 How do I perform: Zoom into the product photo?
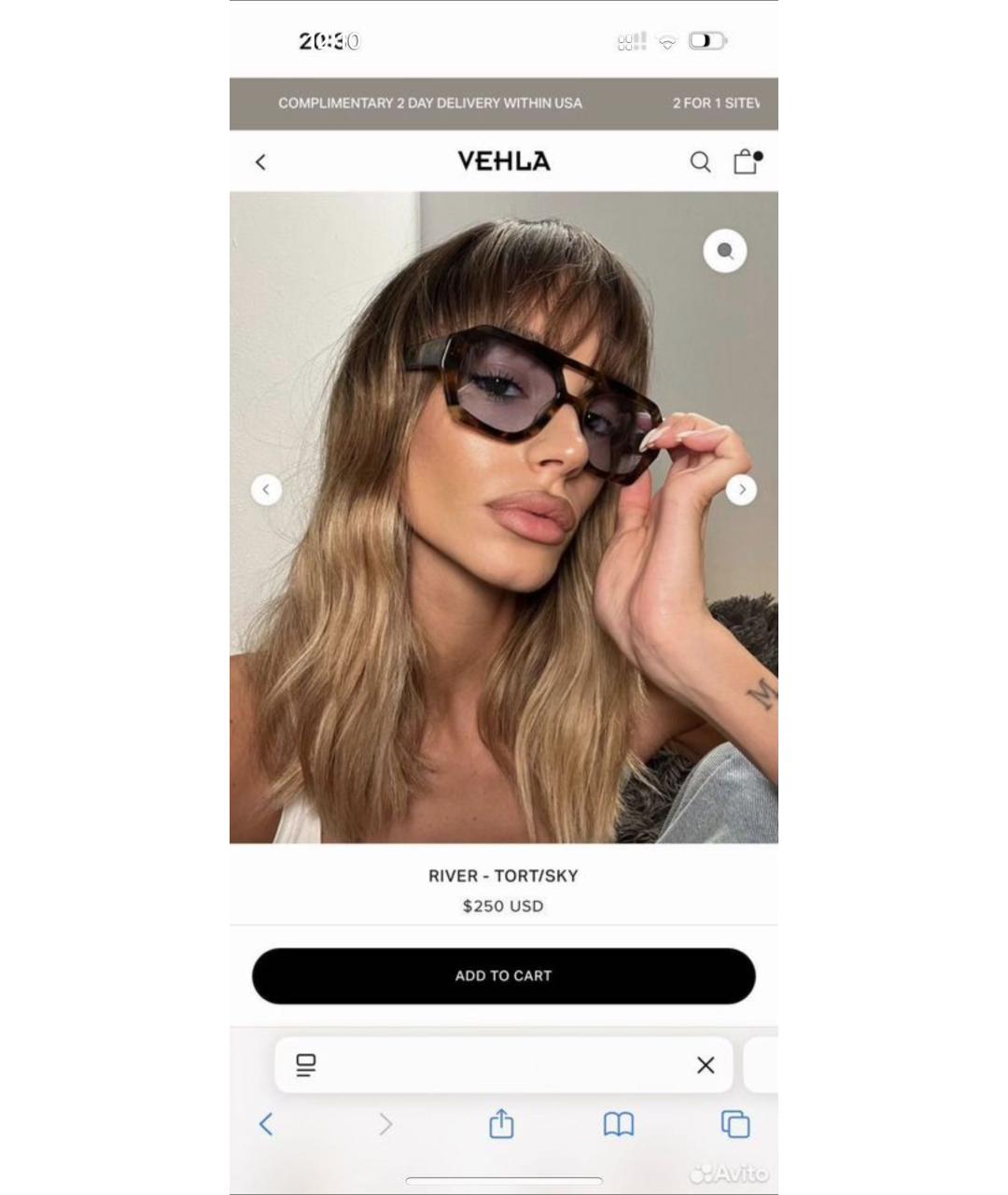coord(724,251)
